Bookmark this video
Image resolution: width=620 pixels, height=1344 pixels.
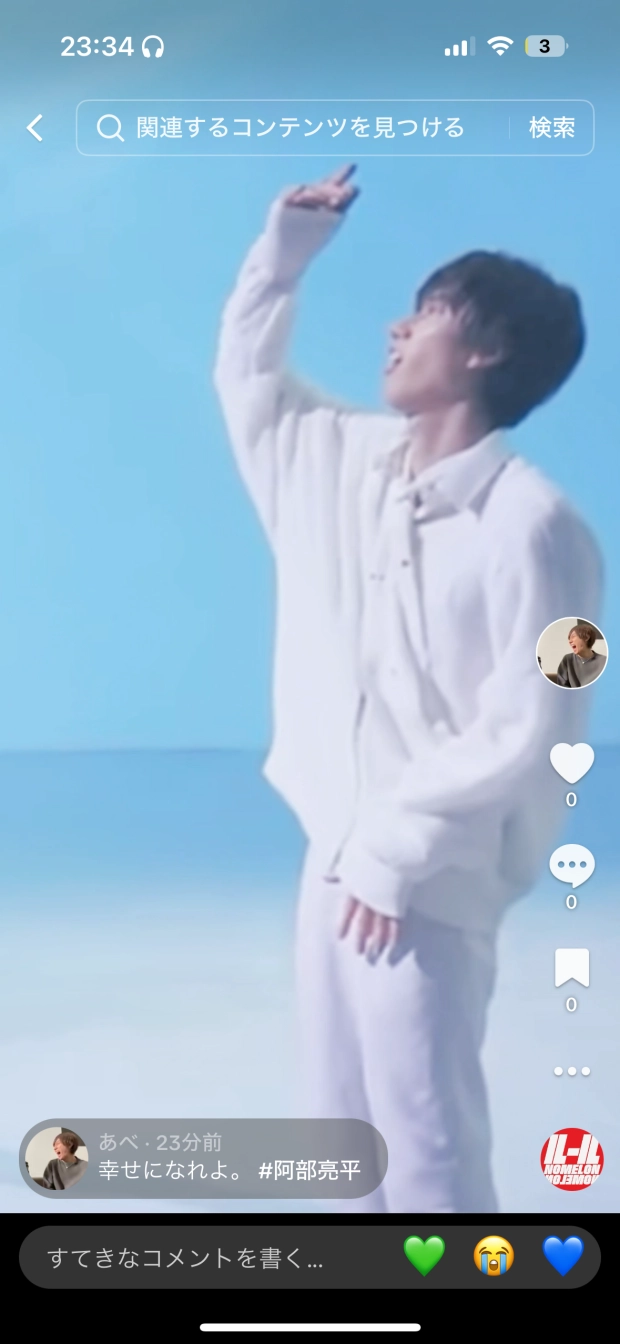(x=572, y=968)
